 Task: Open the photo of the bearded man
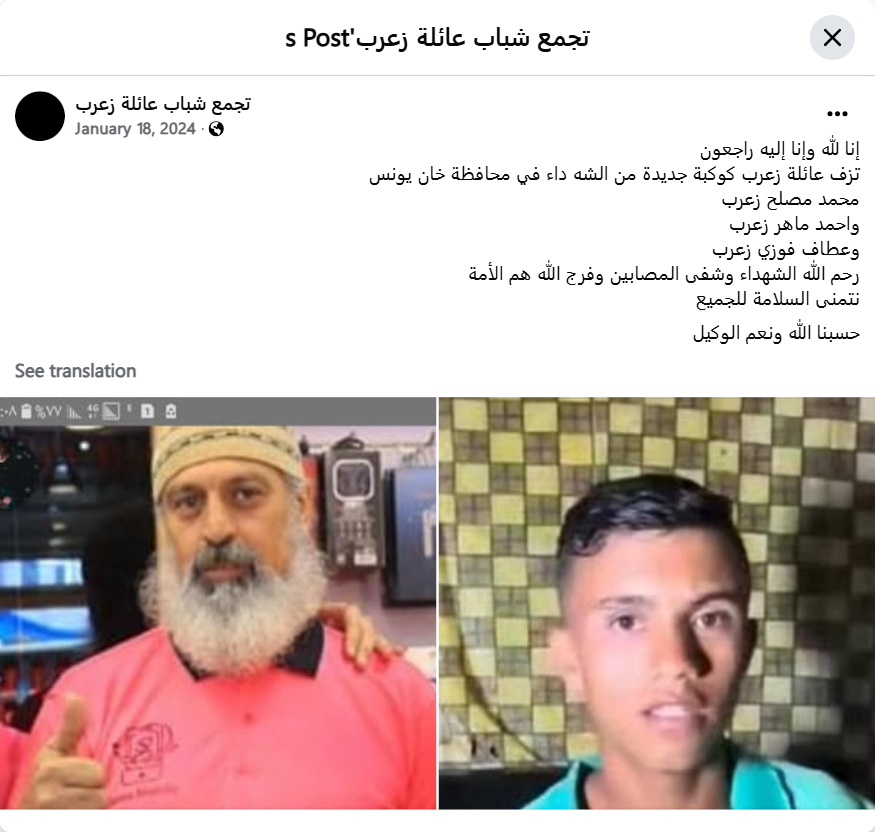click(x=218, y=603)
